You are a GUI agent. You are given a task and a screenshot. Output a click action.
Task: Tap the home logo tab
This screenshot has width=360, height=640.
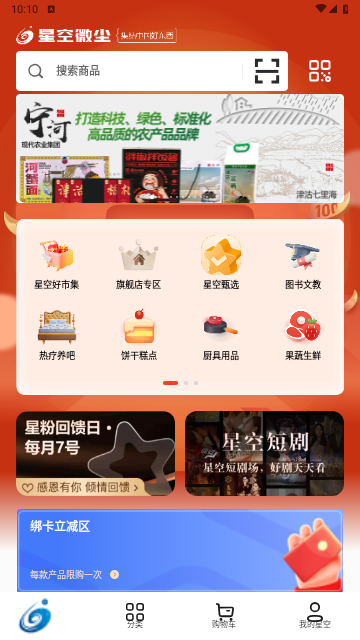coord(36,616)
